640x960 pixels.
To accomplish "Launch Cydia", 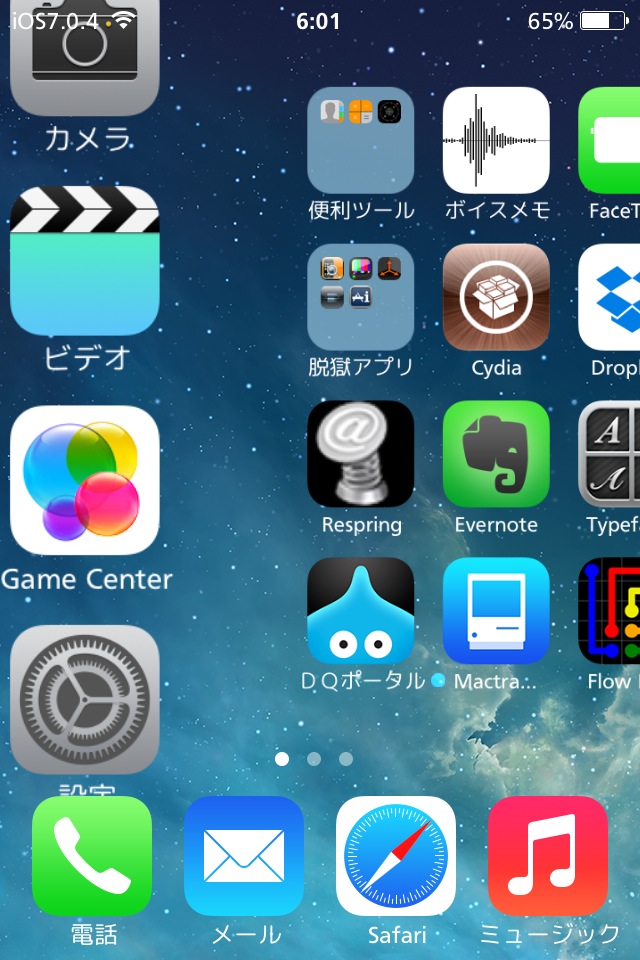I will pyautogui.click(x=496, y=297).
